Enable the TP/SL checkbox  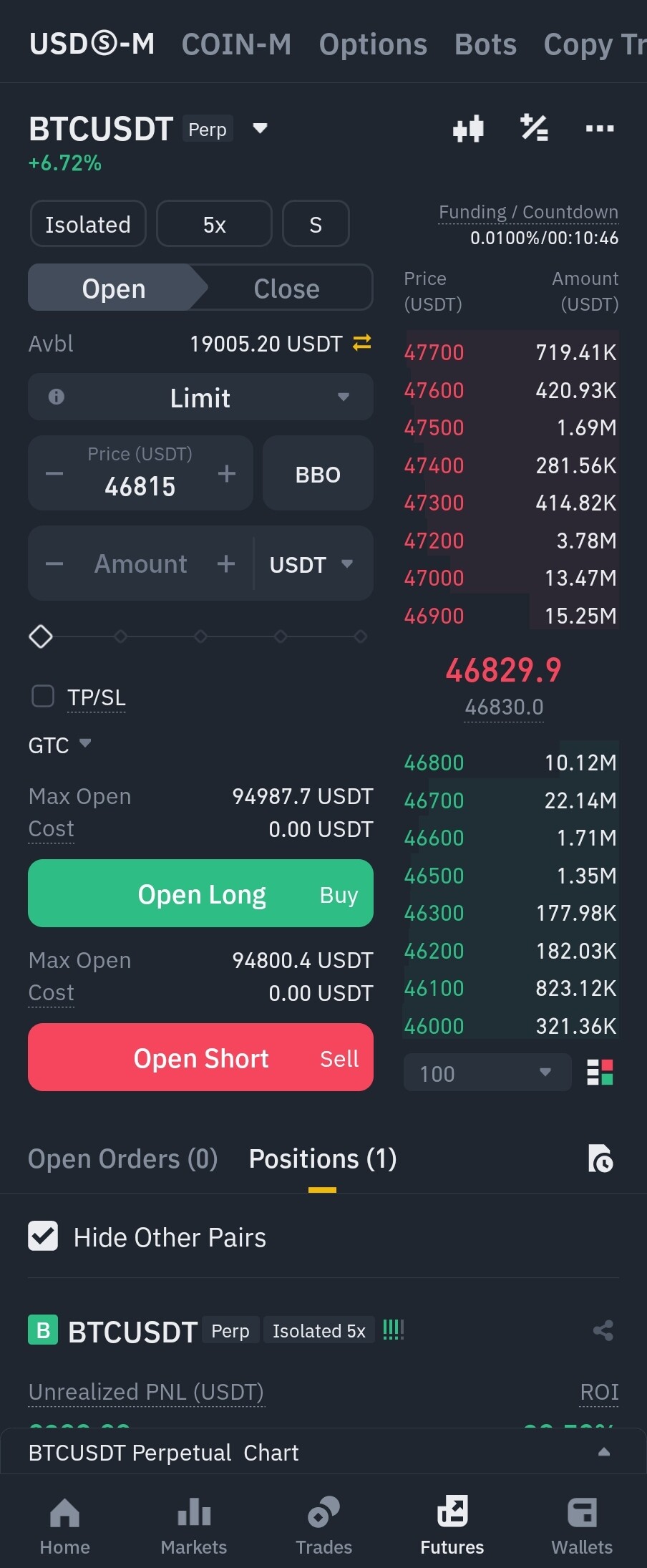pyautogui.click(x=43, y=696)
